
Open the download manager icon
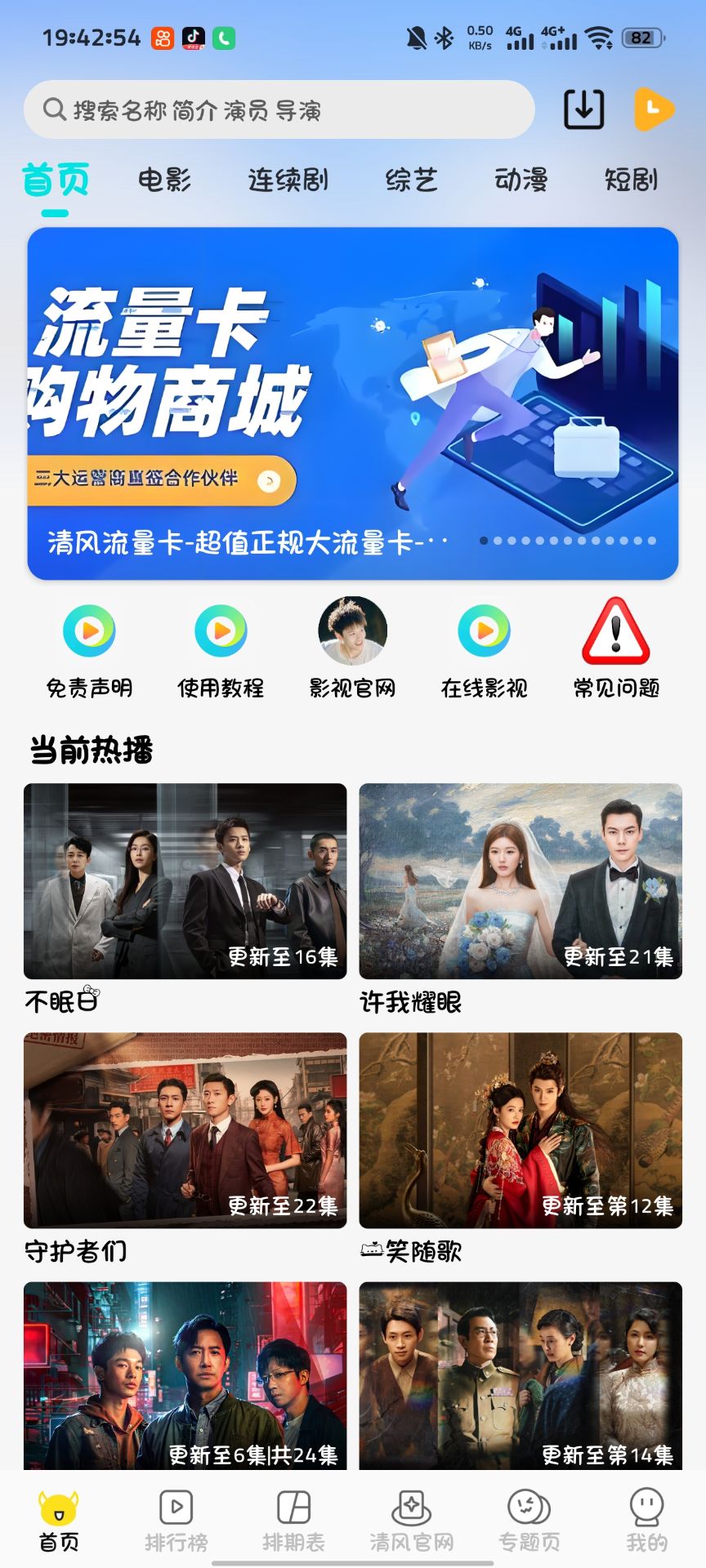583,109
